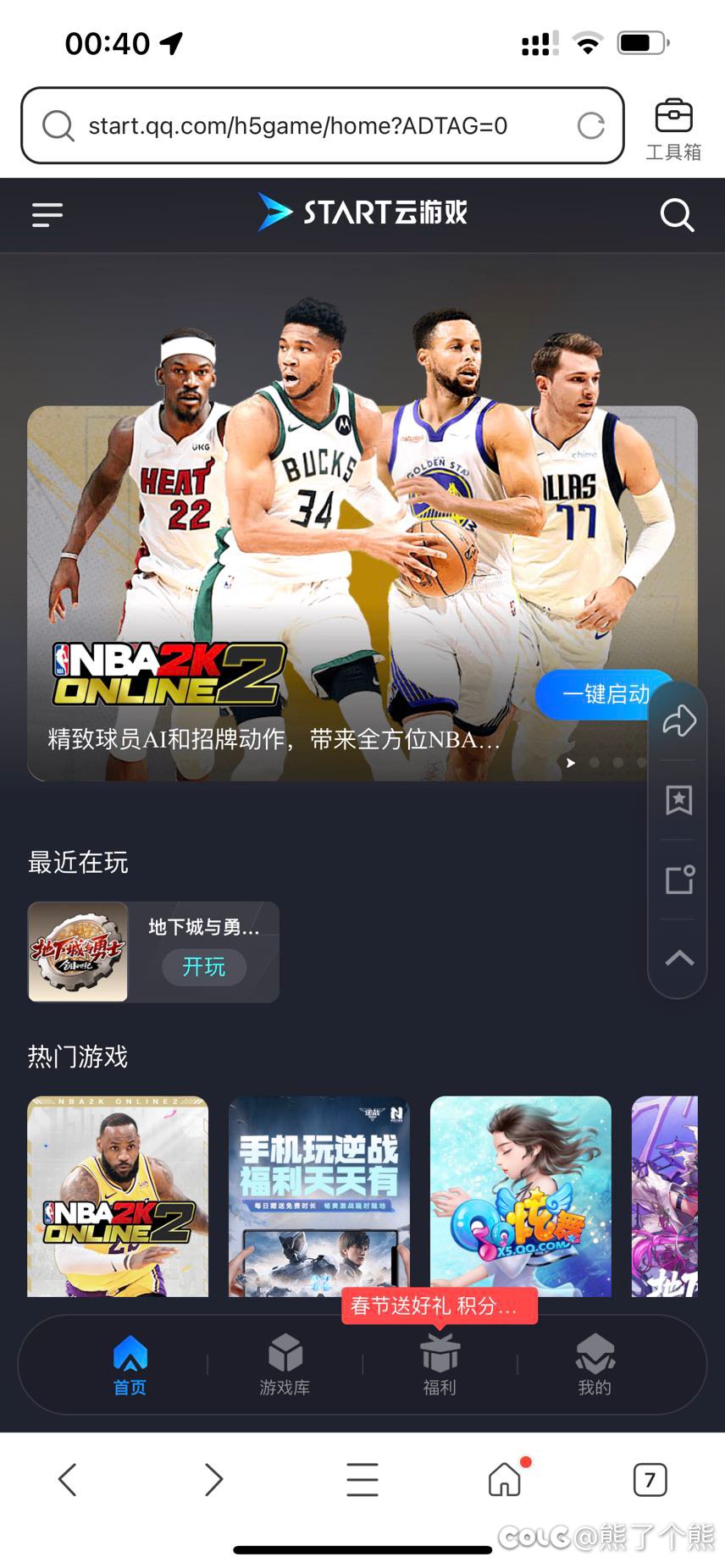Viewport: 725px width, 1568px height.
Task: Click 开玩 to play 地下城与勇士
Action: point(202,968)
